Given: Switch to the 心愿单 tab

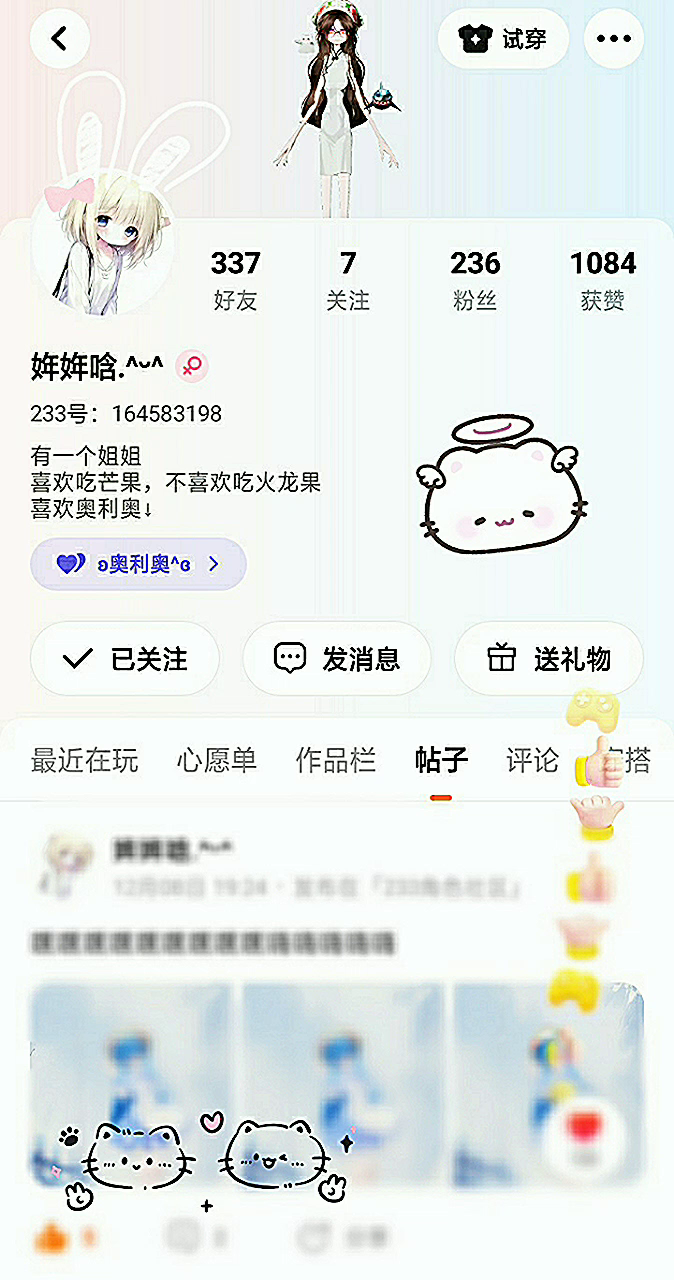Looking at the screenshot, I should [x=217, y=761].
